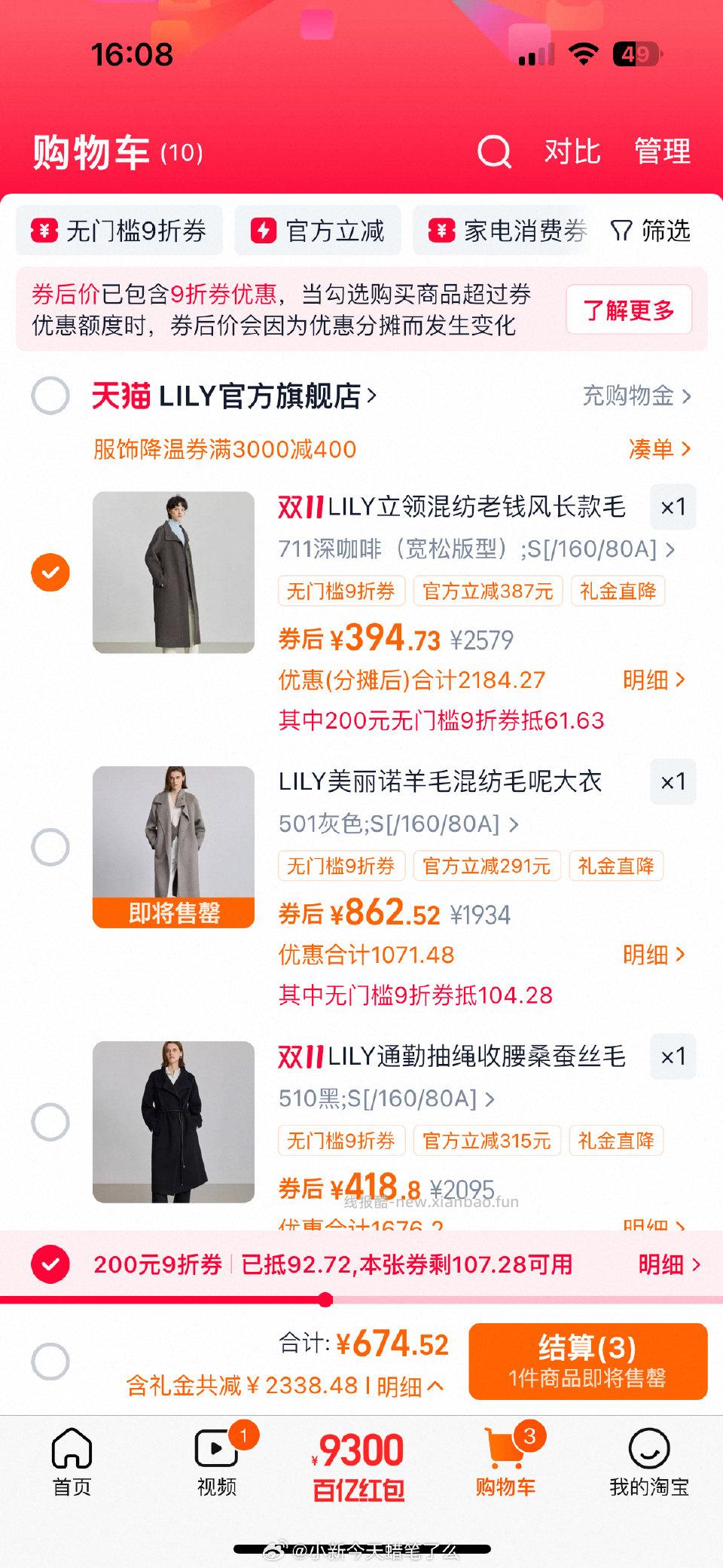Tap the 结算(3) checkout button
723x1568 pixels.
pos(589,1361)
